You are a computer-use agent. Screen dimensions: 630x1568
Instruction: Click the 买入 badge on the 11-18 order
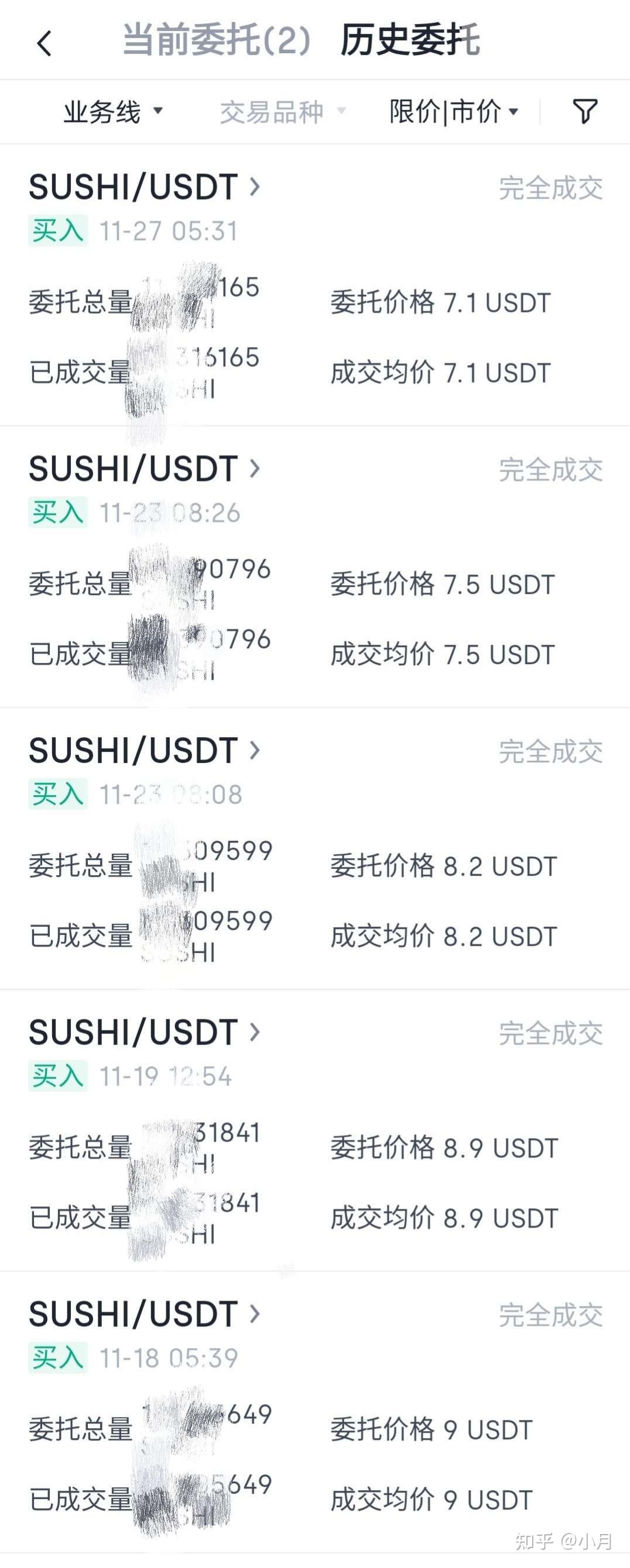[58, 1357]
